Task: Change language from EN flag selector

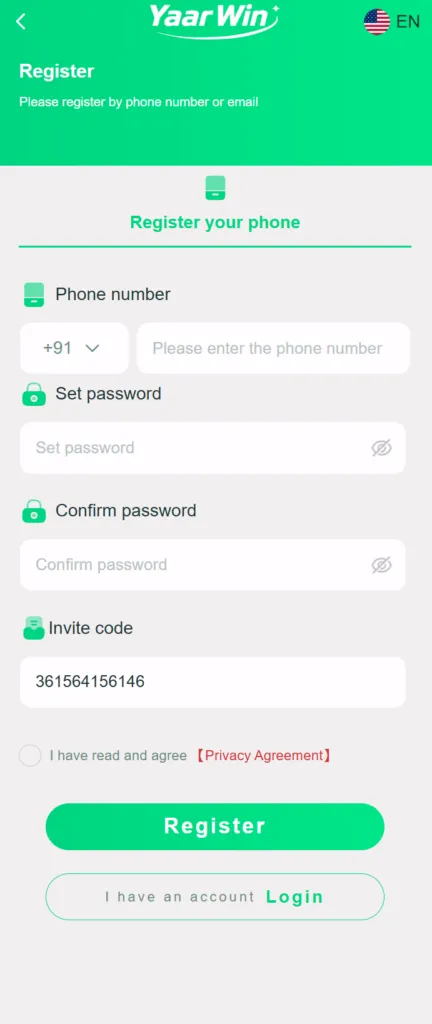Action: click(392, 22)
